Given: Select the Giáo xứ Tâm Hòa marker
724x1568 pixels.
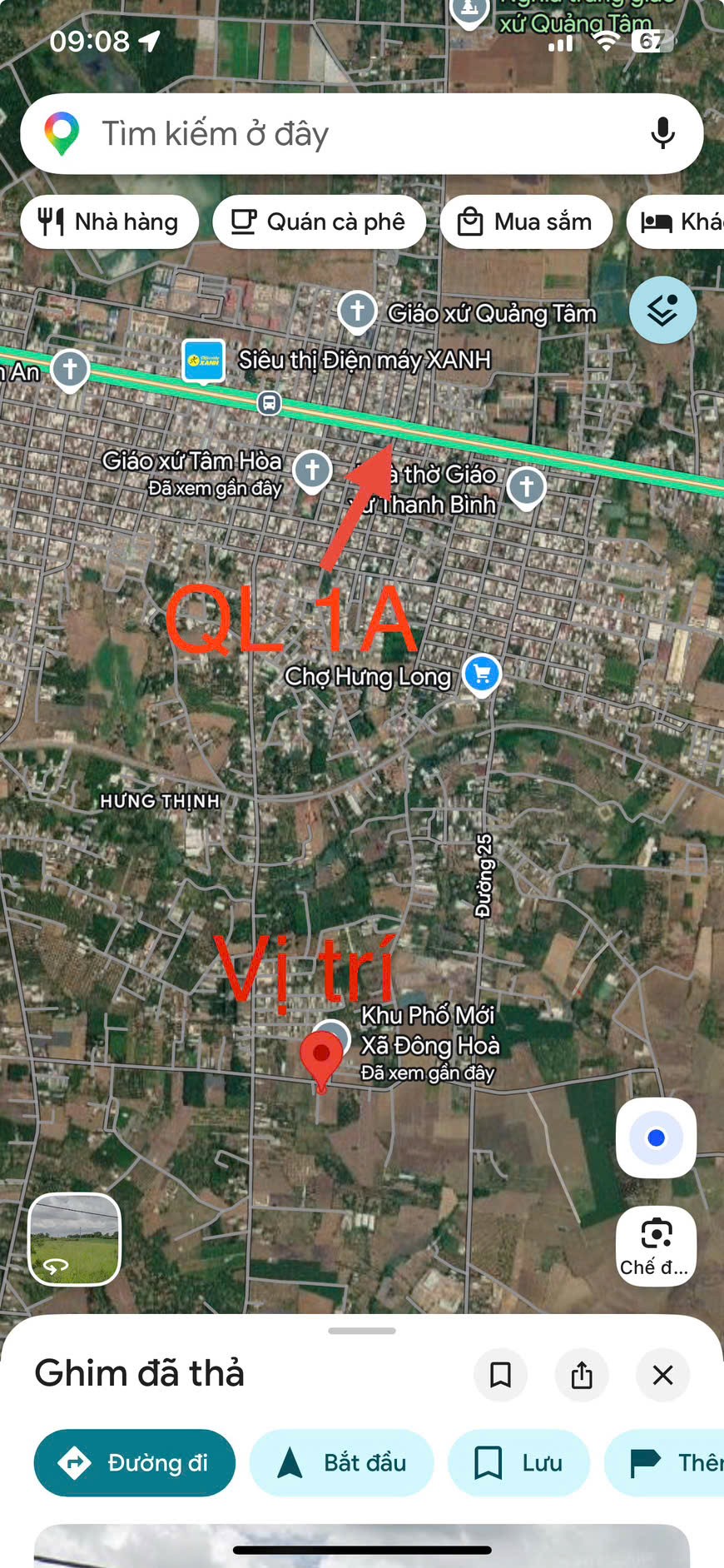Looking at the screenshot, I should (312, 471).
